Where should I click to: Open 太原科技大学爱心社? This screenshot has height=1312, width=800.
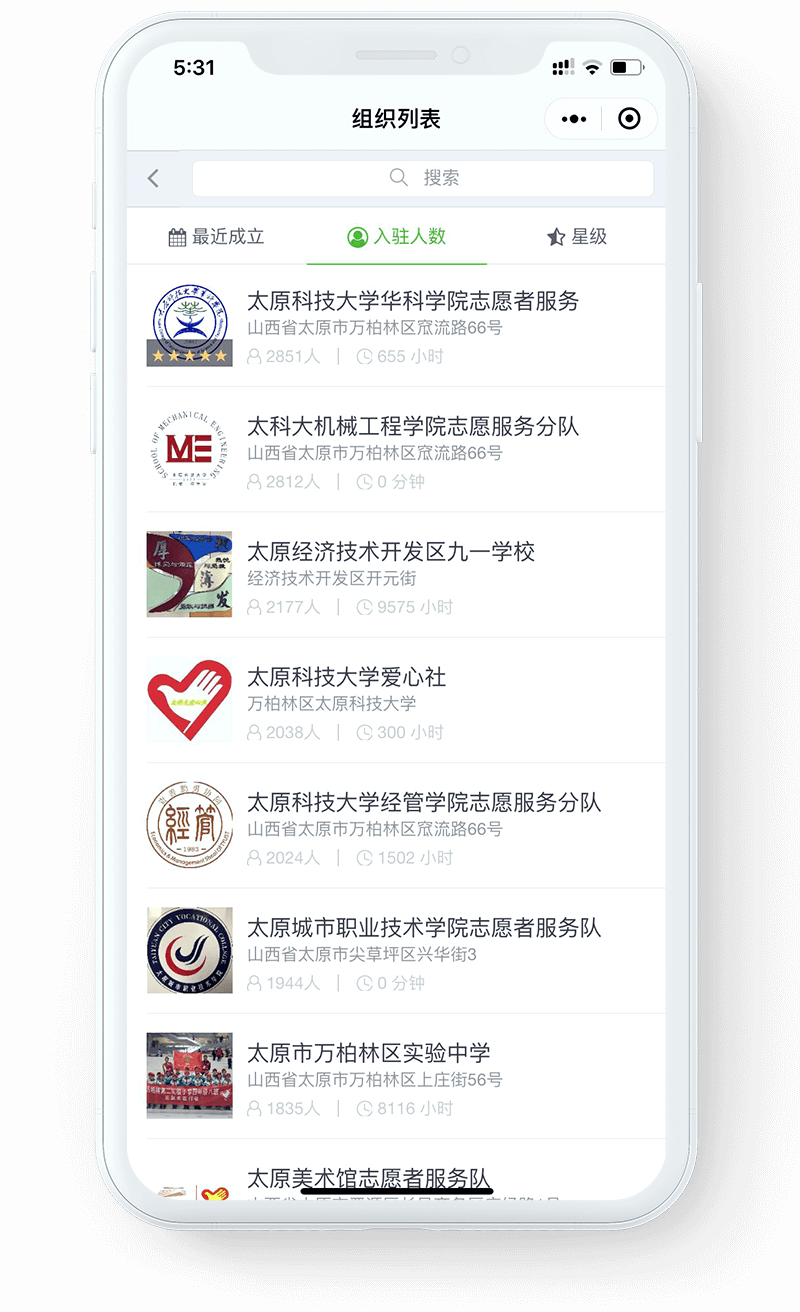click(x=396, y=700)
